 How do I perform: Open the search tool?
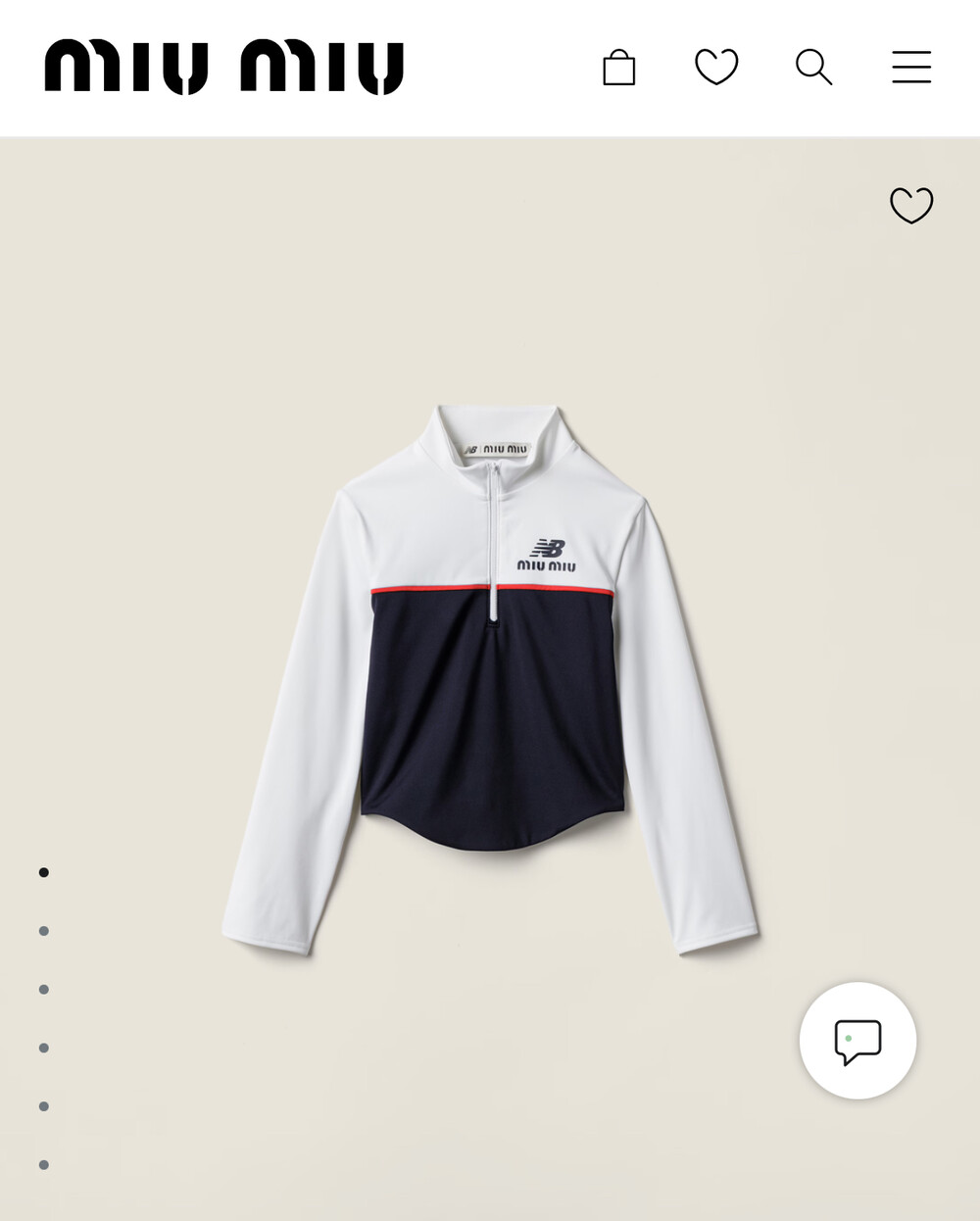point(813,68)
